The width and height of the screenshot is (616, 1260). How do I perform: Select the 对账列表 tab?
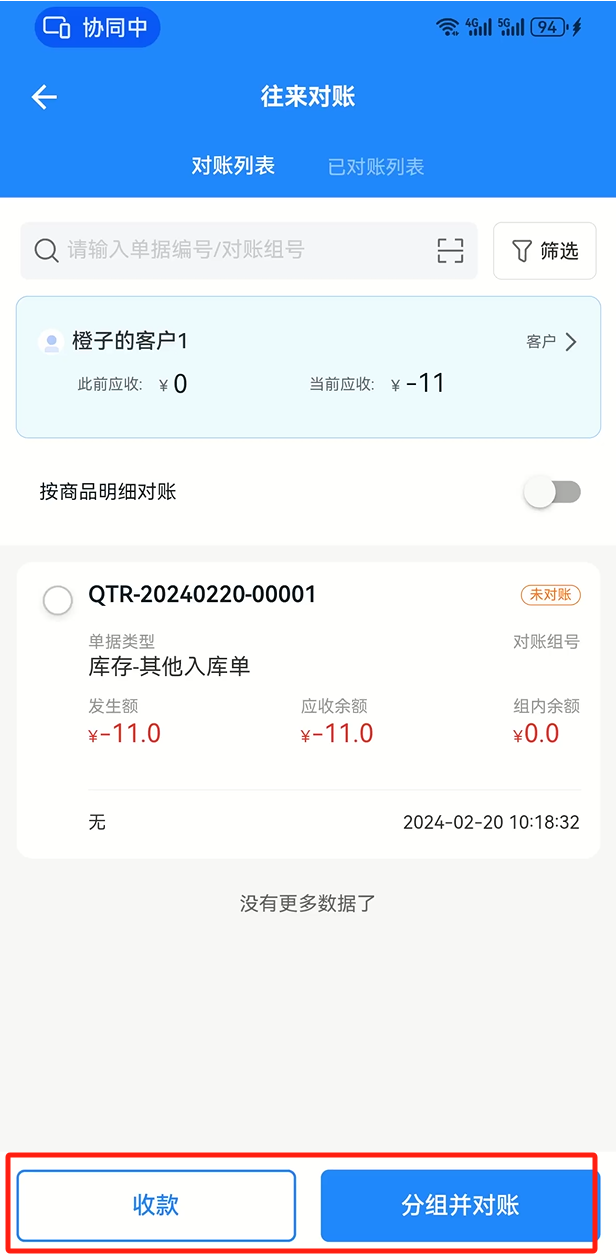point(233,166)
